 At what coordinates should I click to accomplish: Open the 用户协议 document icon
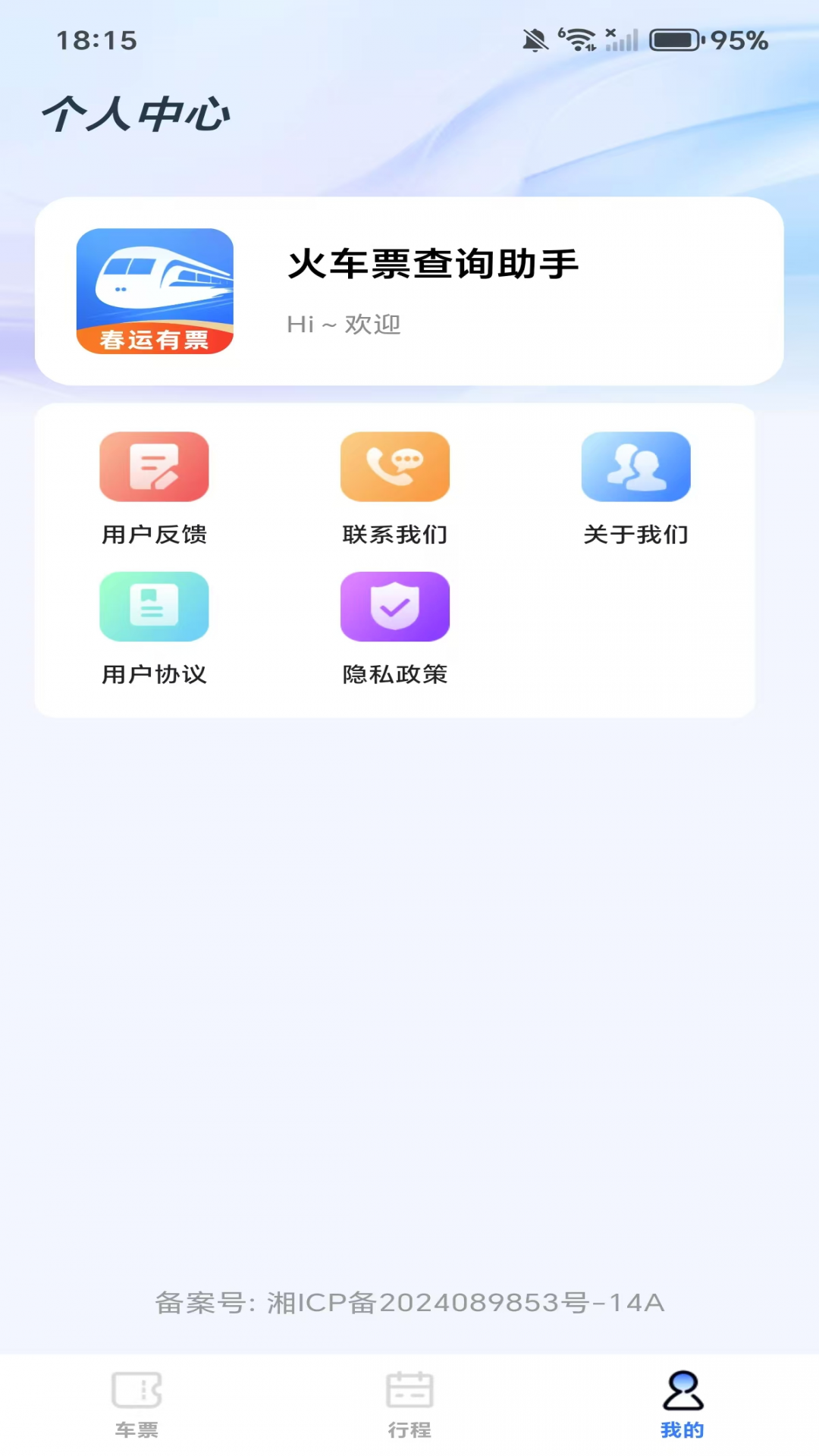(x=154, y=606)
